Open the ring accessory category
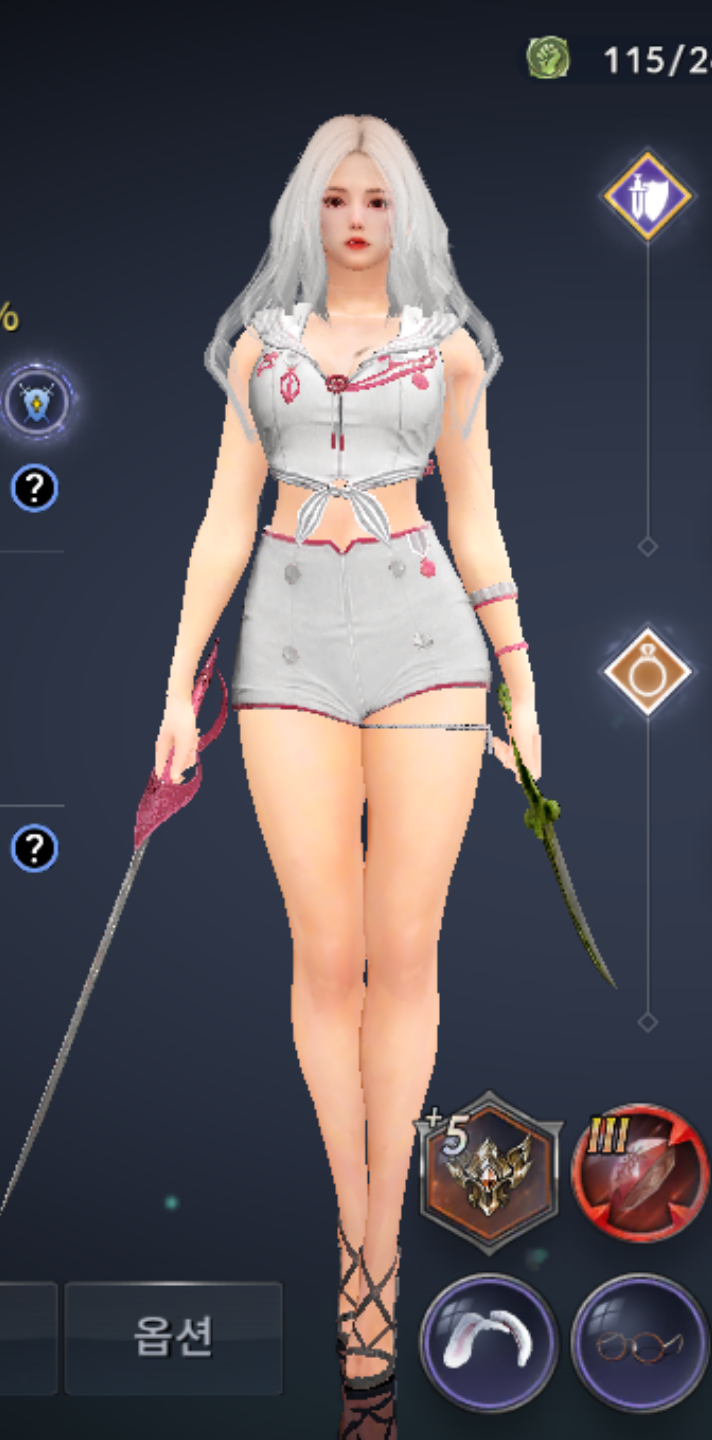The image size is (712, 1440). tap(647, 671)
